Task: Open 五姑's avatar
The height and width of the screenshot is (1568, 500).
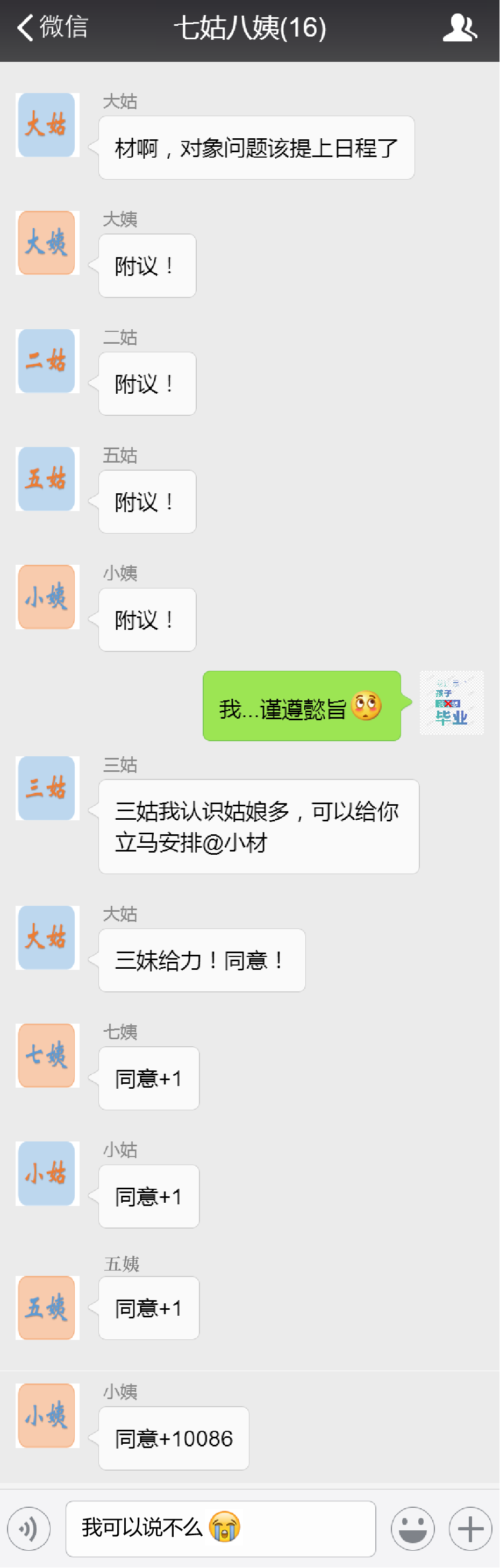Action: click(x=47, y=479)
